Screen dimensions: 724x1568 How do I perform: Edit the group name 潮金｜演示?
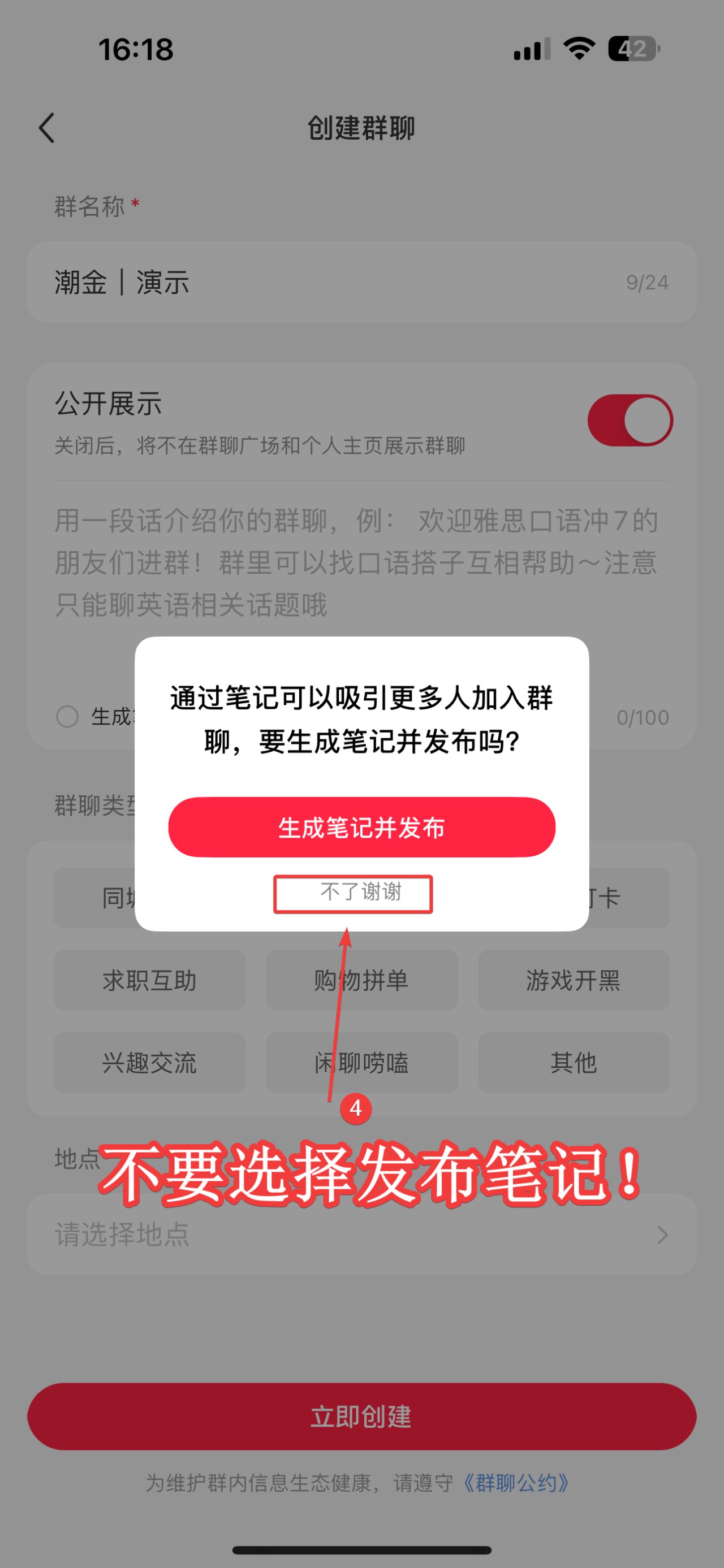[183, 282]
